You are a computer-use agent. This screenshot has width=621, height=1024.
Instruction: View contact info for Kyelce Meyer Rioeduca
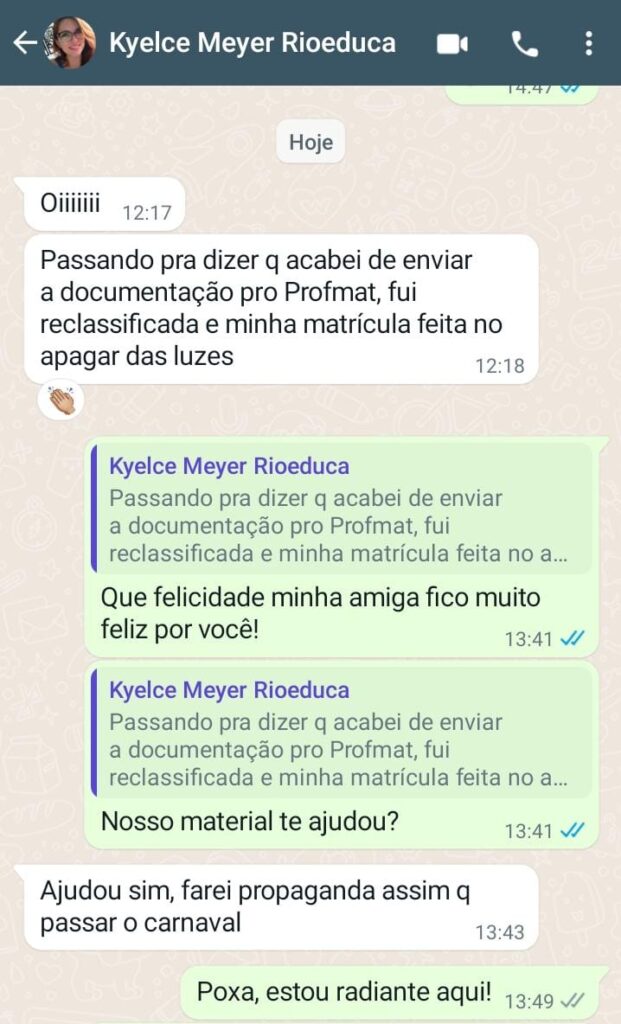[252, 43]
